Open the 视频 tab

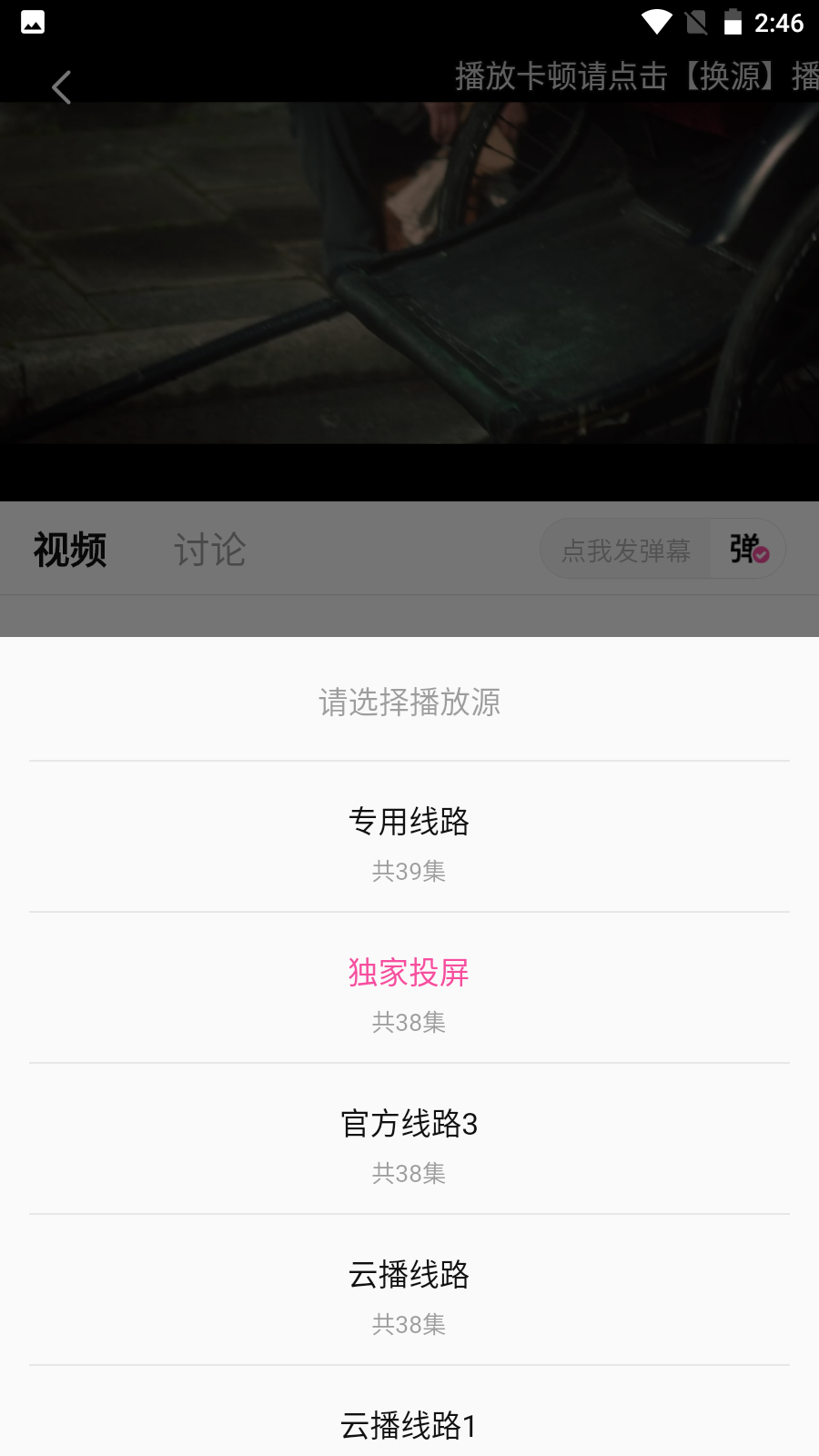coord(70,551)
